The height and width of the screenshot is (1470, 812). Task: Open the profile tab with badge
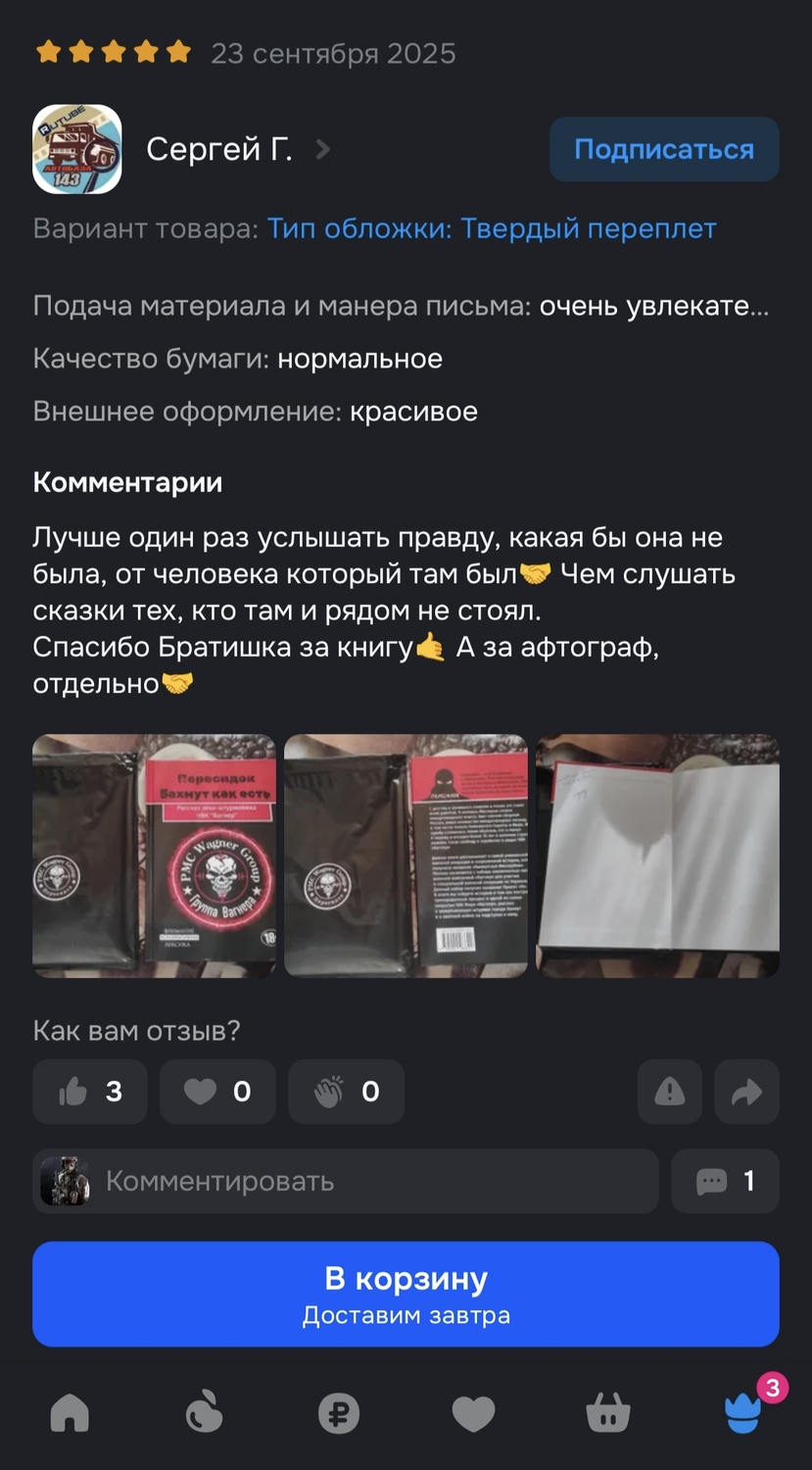pyautogui.click(x=742, y=1411)
